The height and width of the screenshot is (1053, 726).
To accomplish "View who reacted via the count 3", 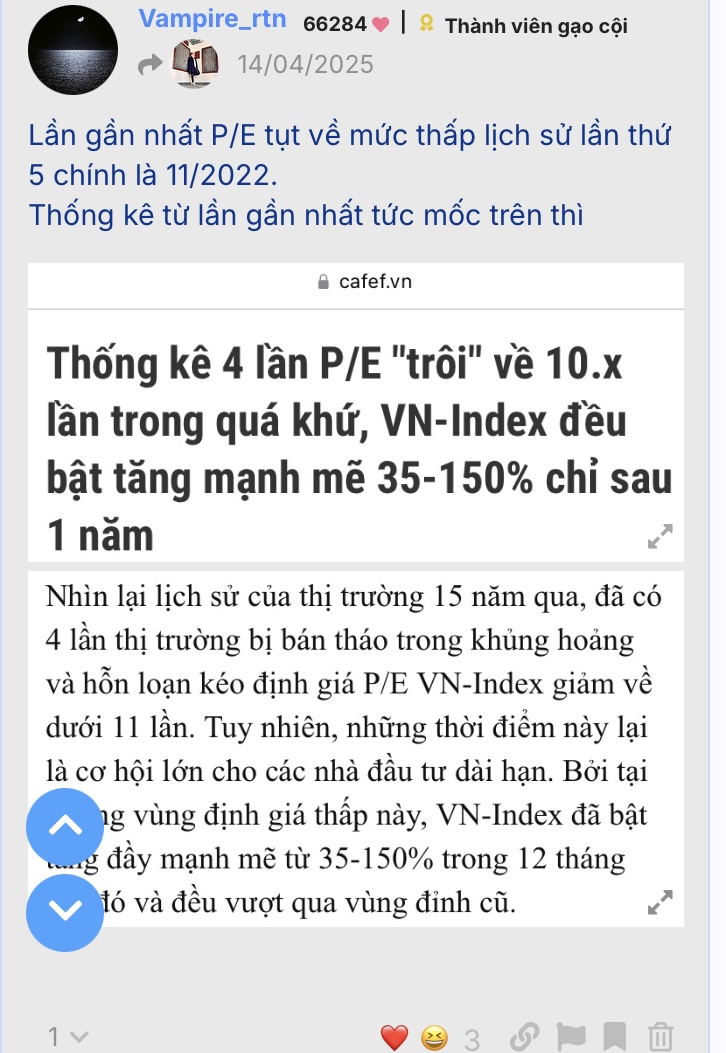I will [471, 1040].
